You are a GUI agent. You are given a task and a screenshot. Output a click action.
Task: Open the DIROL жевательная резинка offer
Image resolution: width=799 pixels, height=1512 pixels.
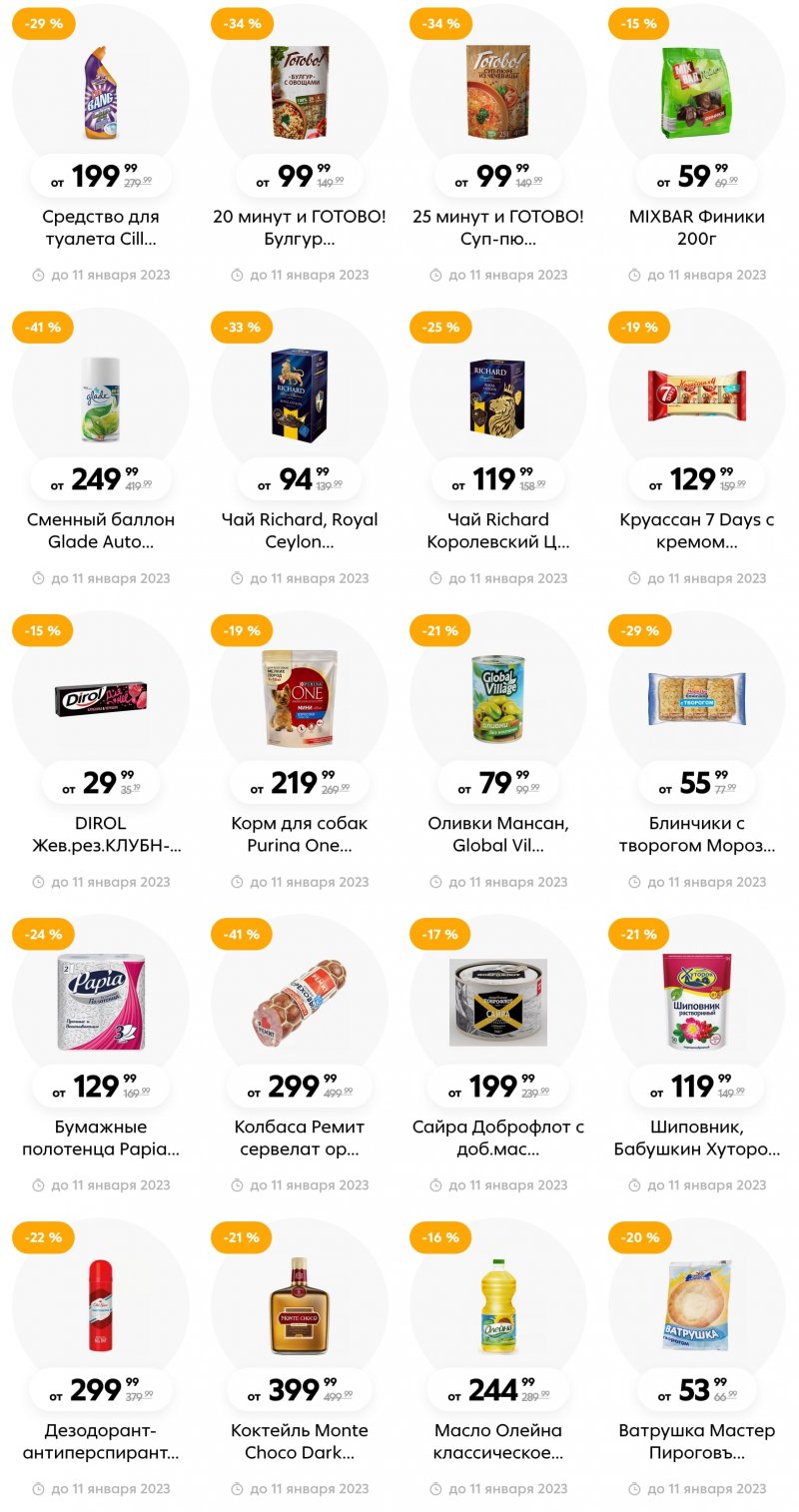101,699
